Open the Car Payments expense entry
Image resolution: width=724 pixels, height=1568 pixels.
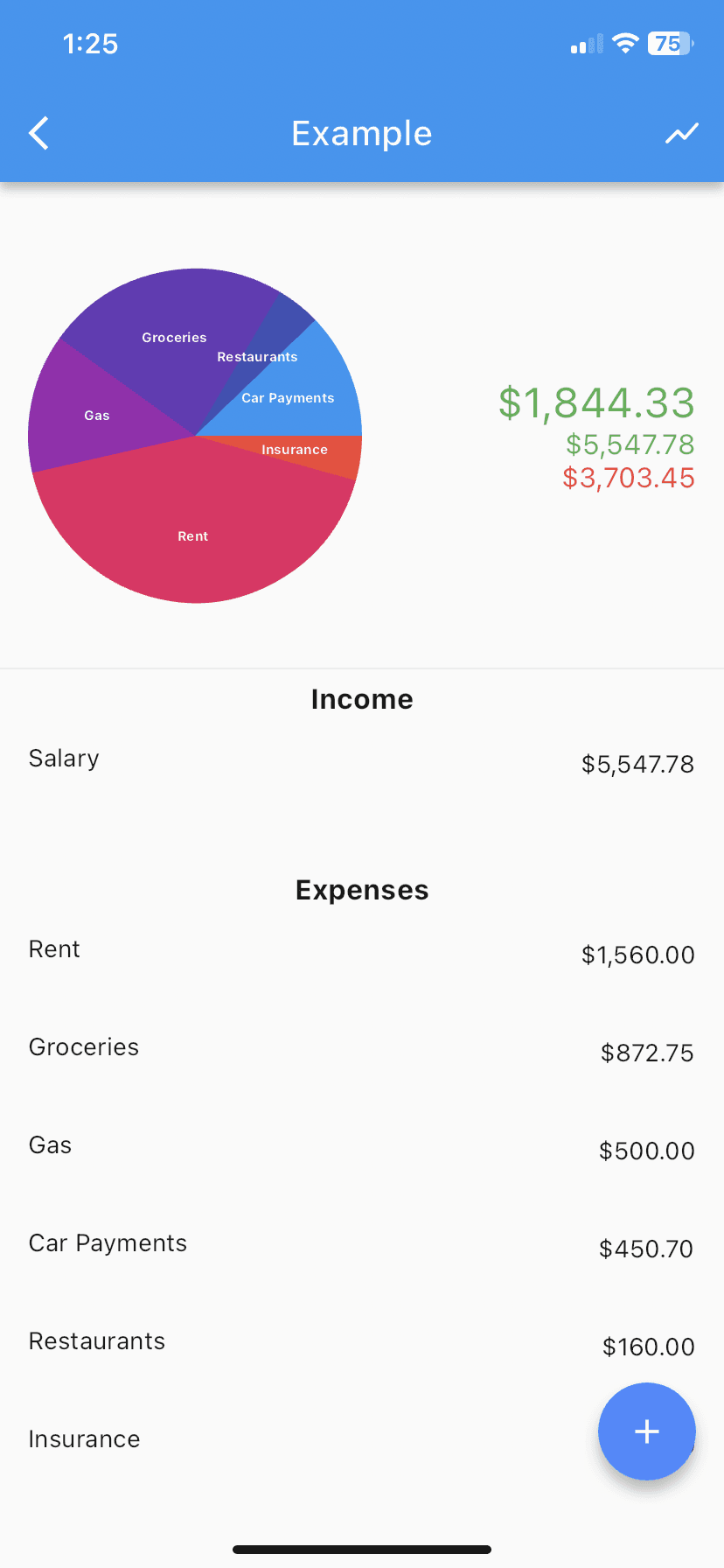[x=361, y=1244]
